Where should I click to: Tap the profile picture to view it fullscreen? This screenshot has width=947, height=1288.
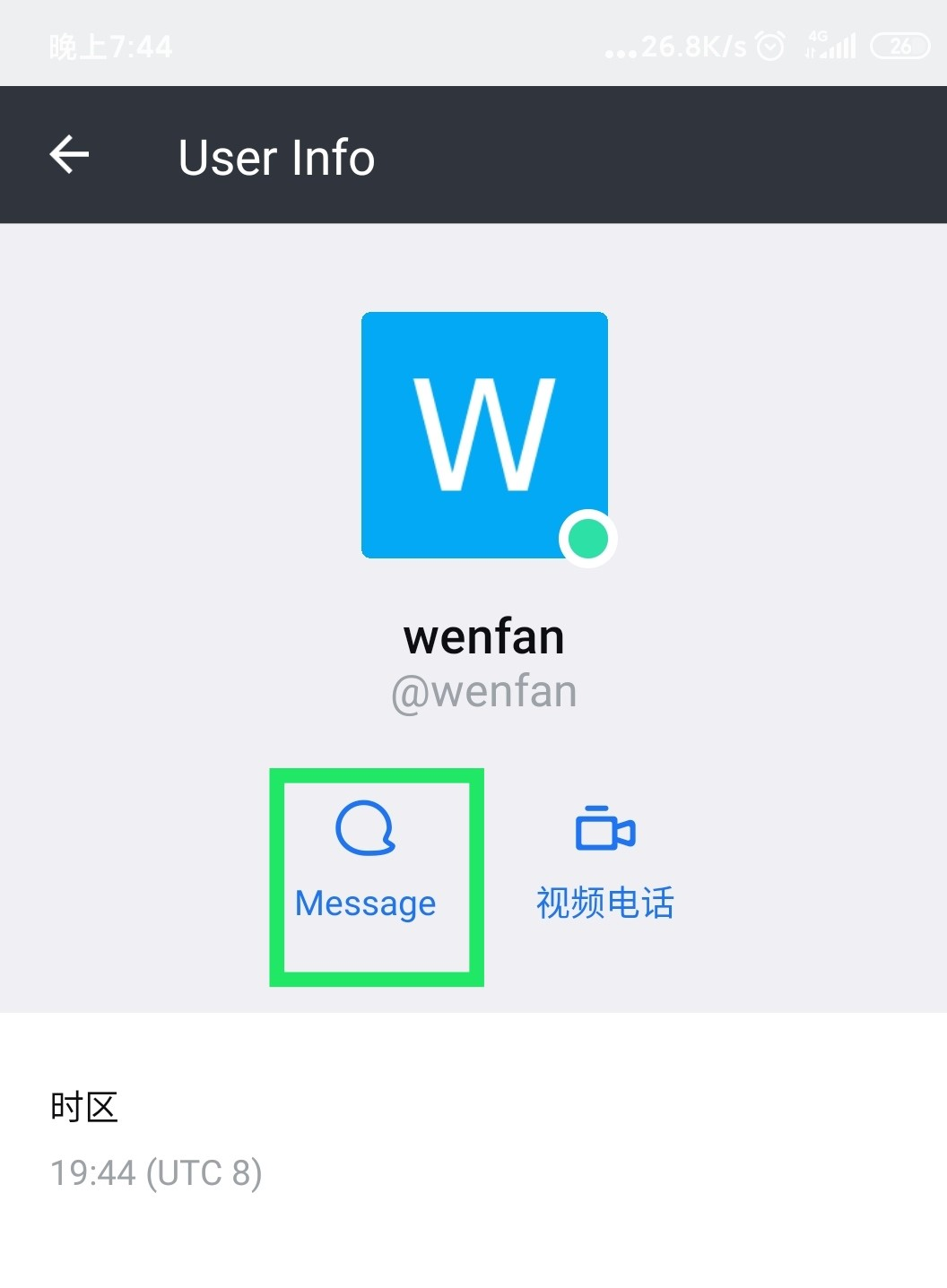pos(484,435)
